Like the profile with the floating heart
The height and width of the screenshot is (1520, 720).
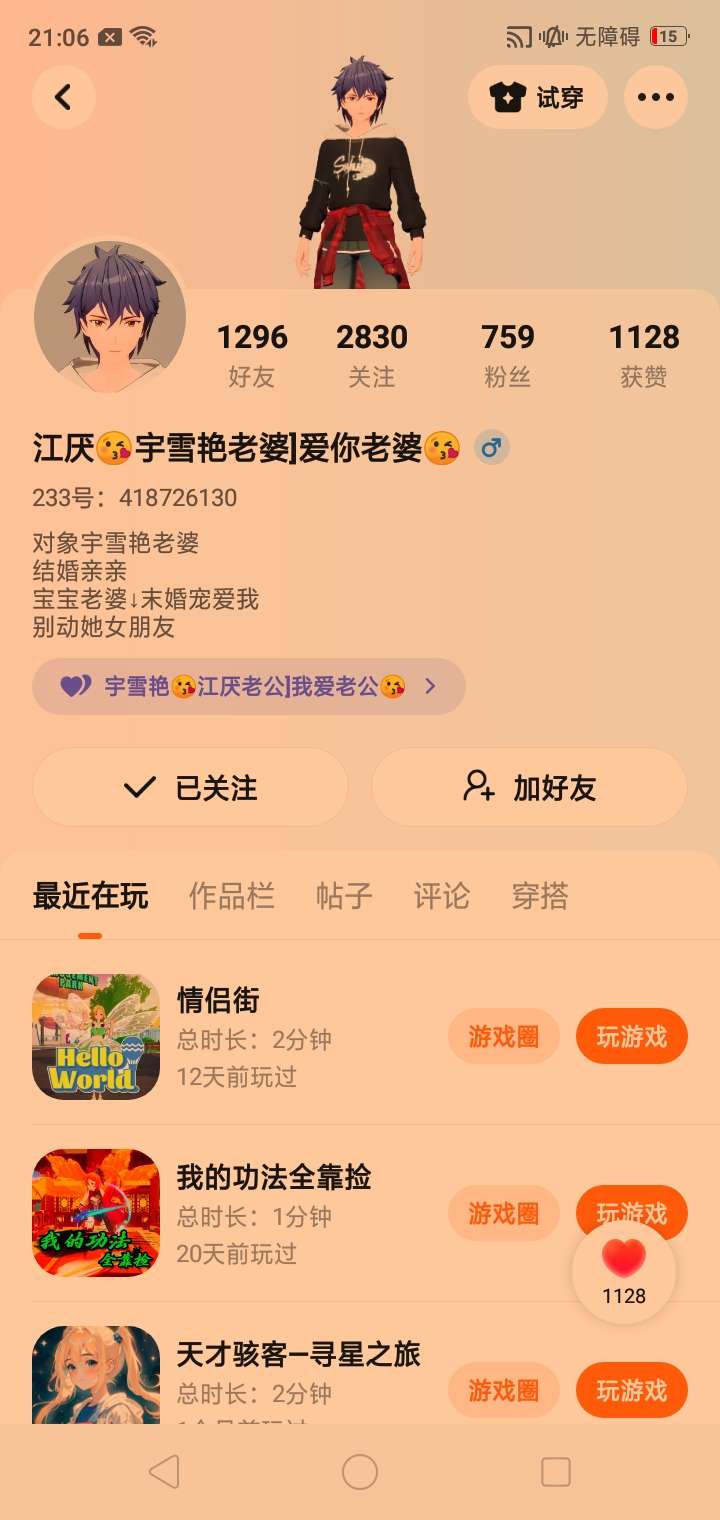tap(624, 1264)
